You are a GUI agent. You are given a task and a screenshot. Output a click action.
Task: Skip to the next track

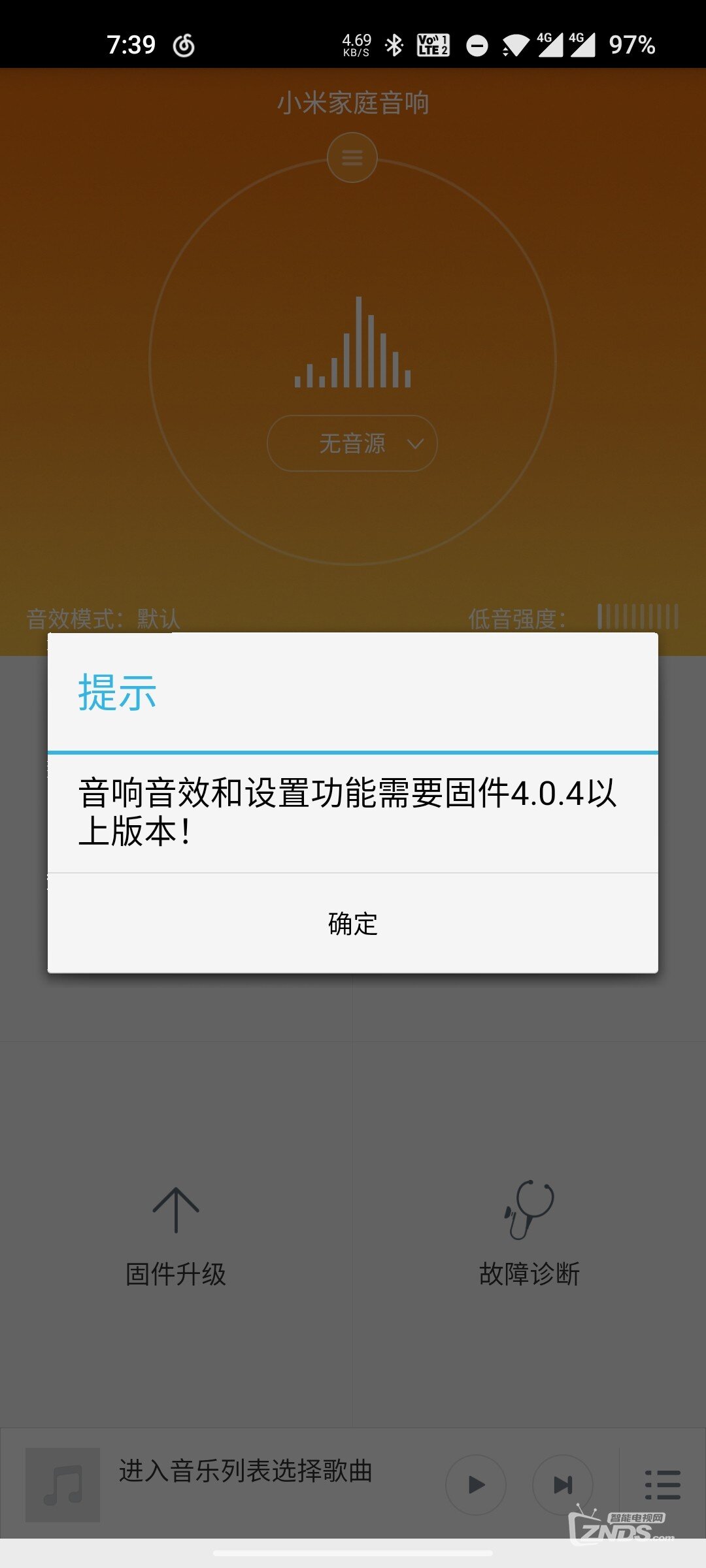(x=563, y=1484)
